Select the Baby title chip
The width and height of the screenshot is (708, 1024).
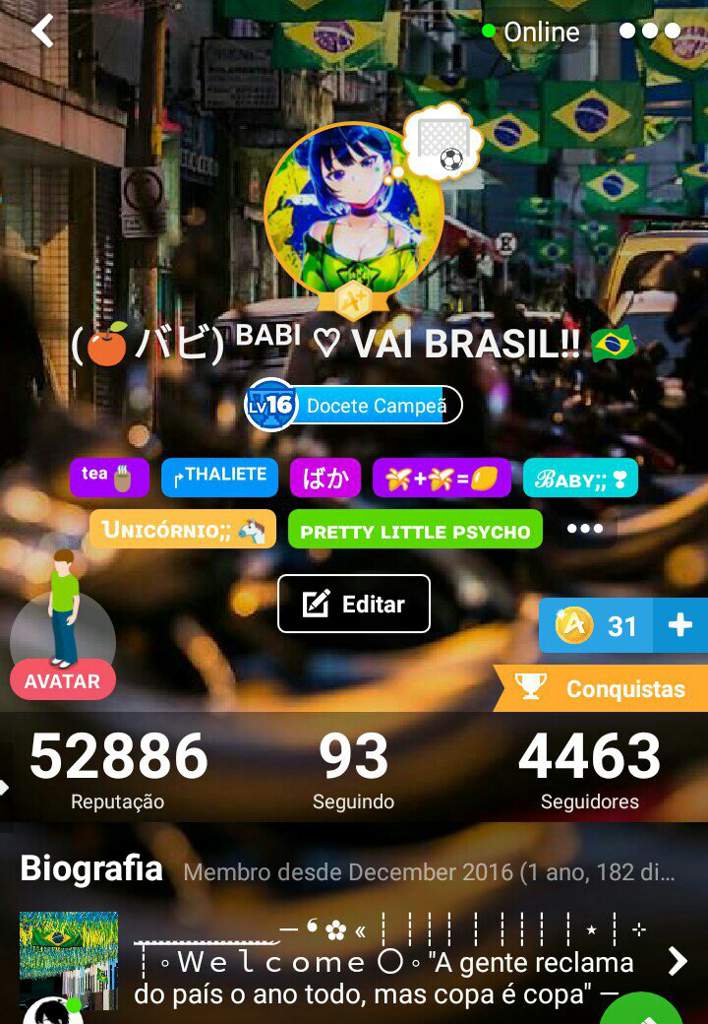click(580, 478)
